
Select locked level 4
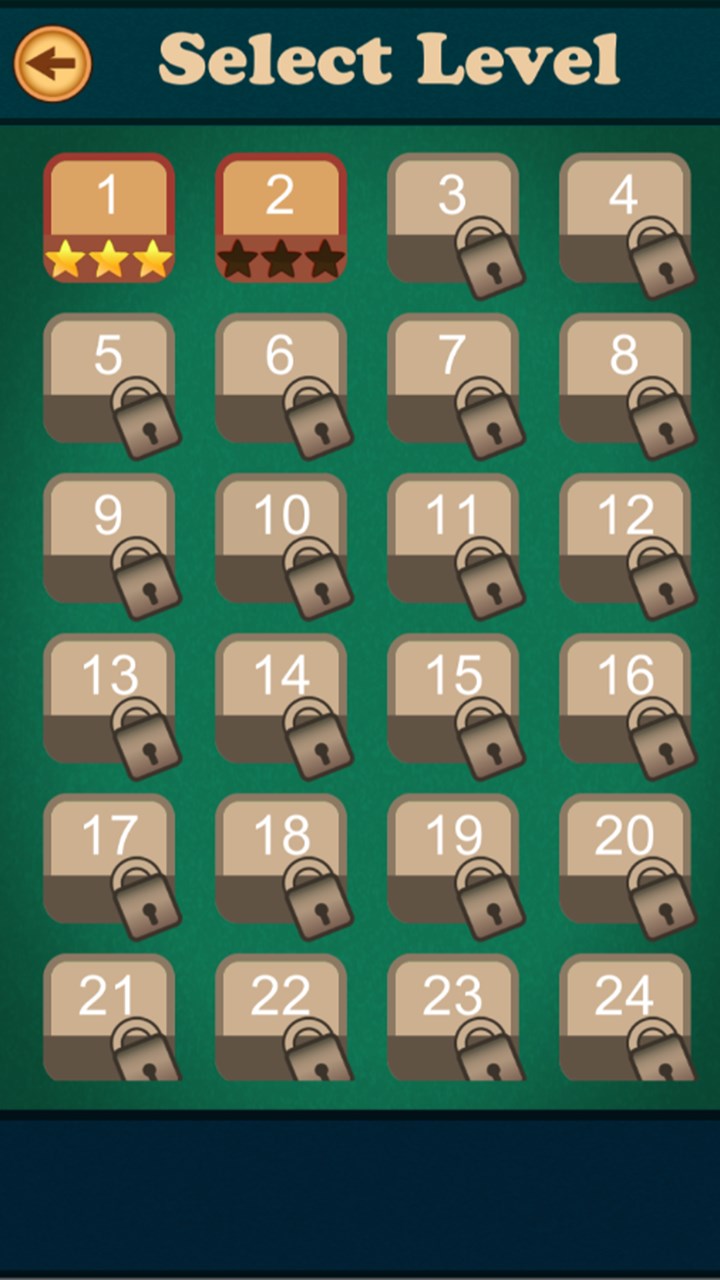(625, 218)
